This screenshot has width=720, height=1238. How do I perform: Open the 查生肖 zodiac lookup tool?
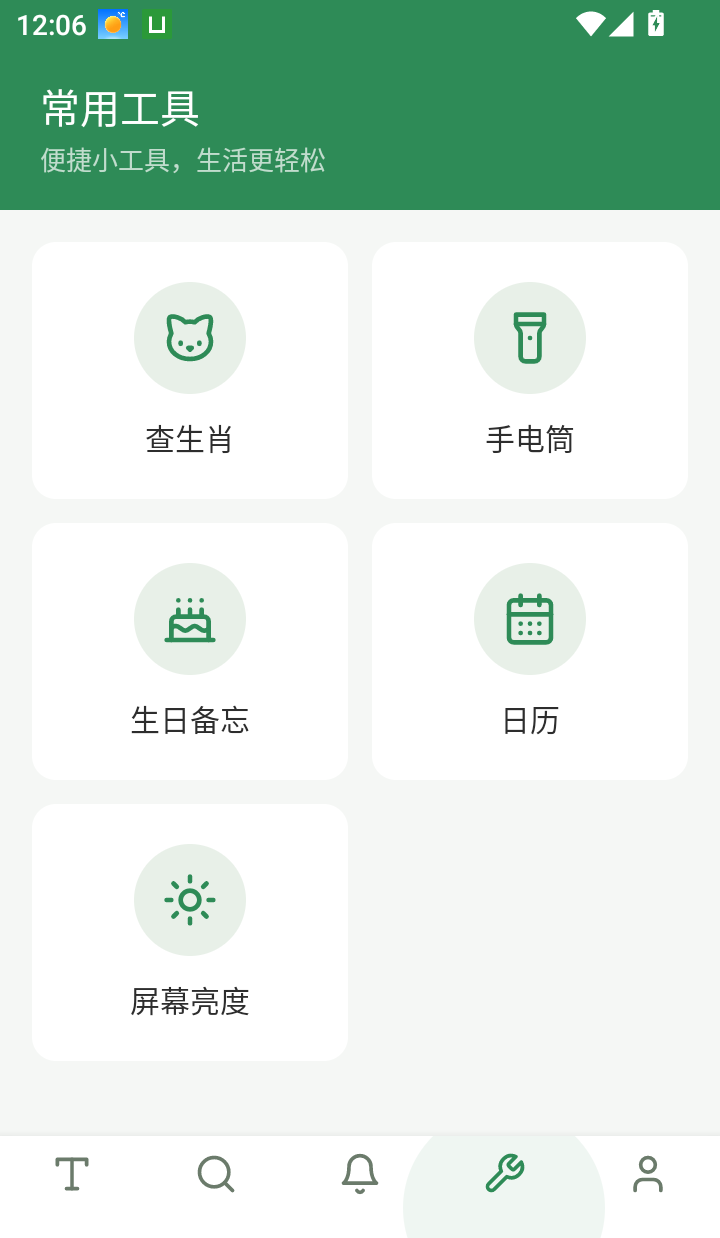pyautogui.click(x=189, y=370)
